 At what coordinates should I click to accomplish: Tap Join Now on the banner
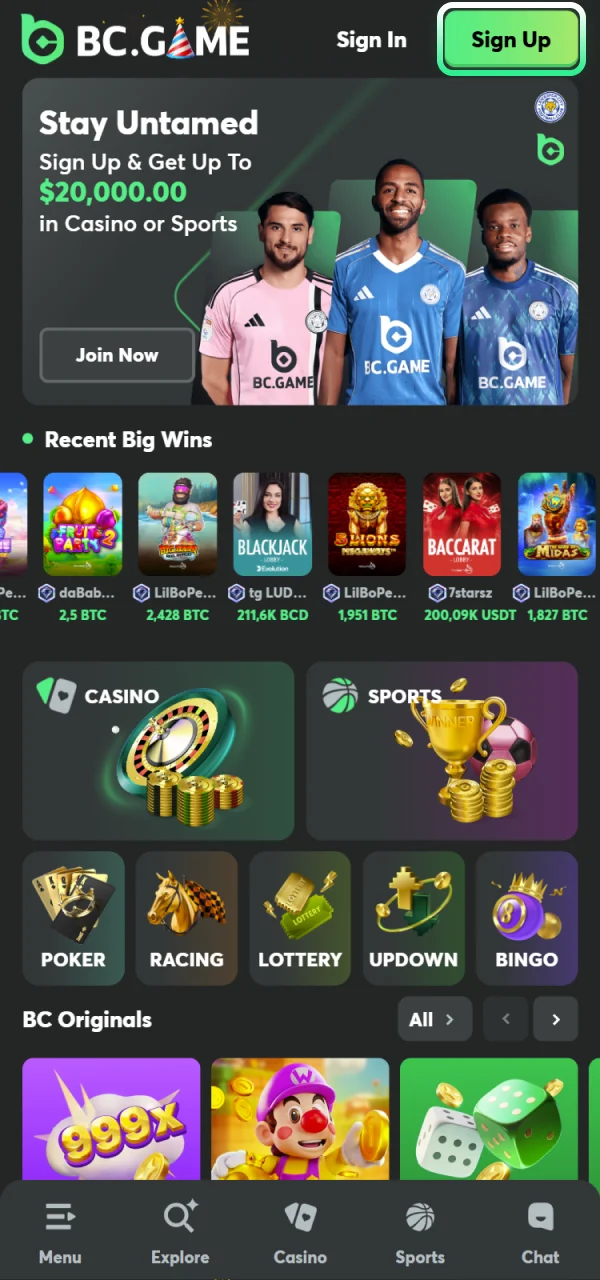coord(117,355)
